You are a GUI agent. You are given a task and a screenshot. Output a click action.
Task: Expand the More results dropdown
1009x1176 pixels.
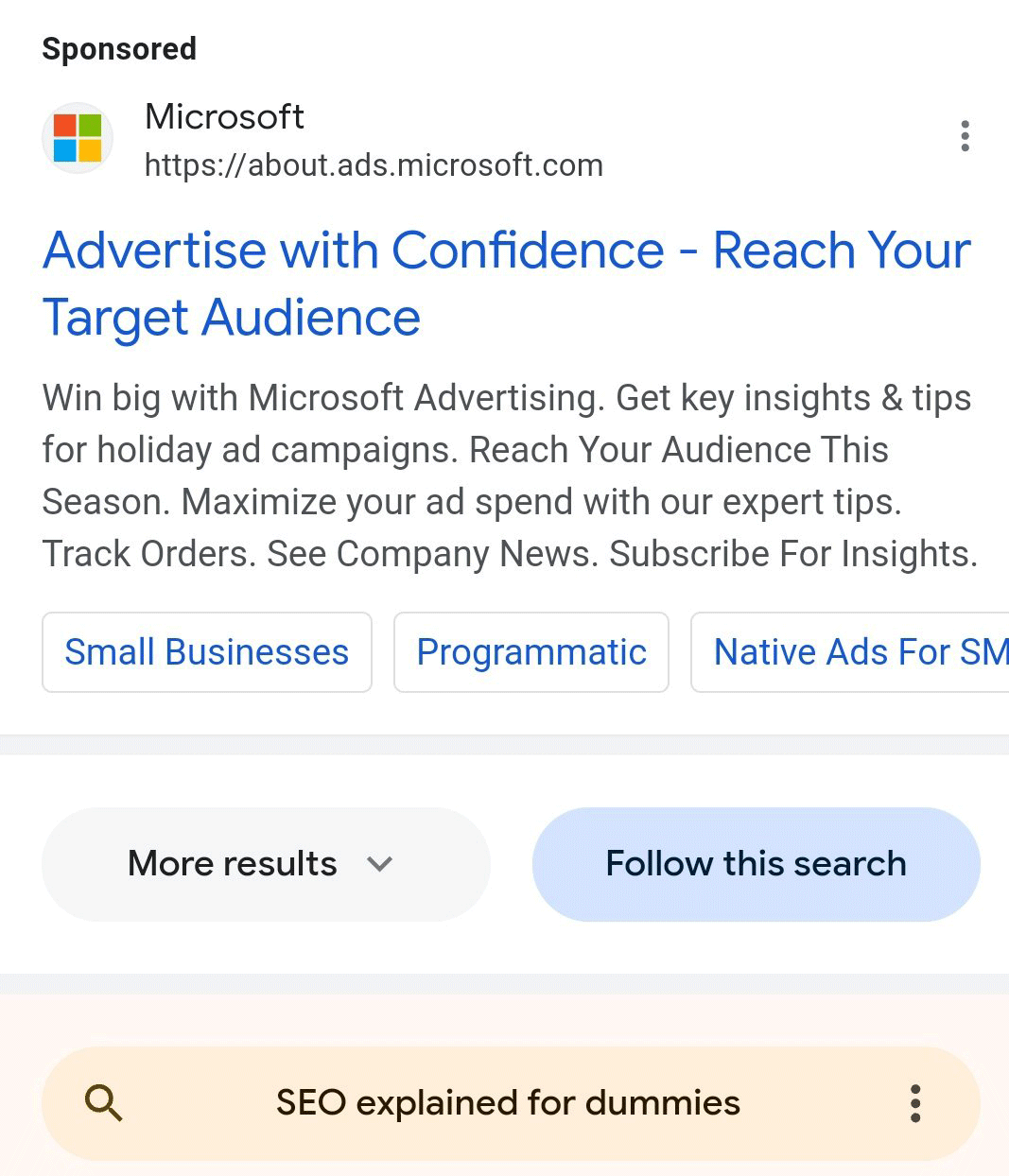point(265,863)
